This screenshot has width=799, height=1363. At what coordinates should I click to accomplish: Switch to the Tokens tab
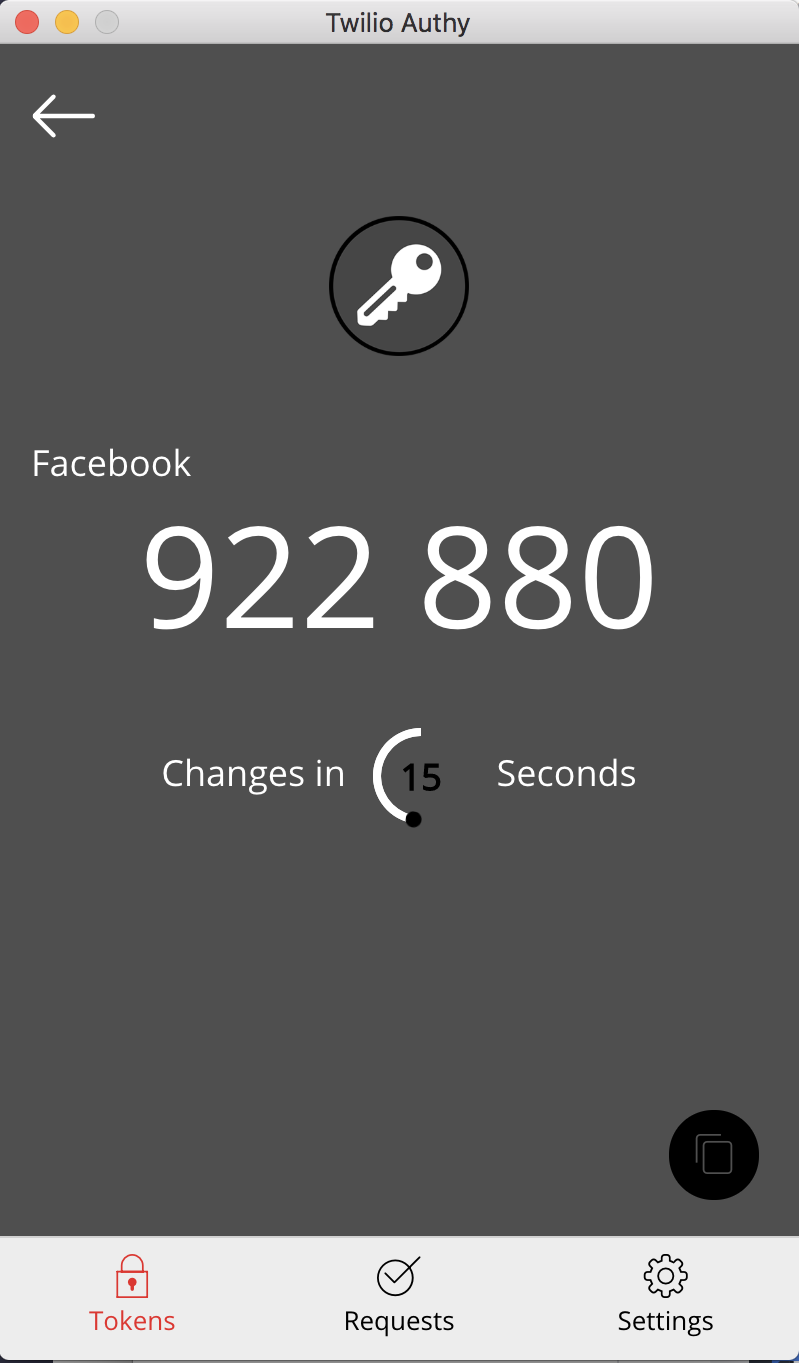(132, 1295)
